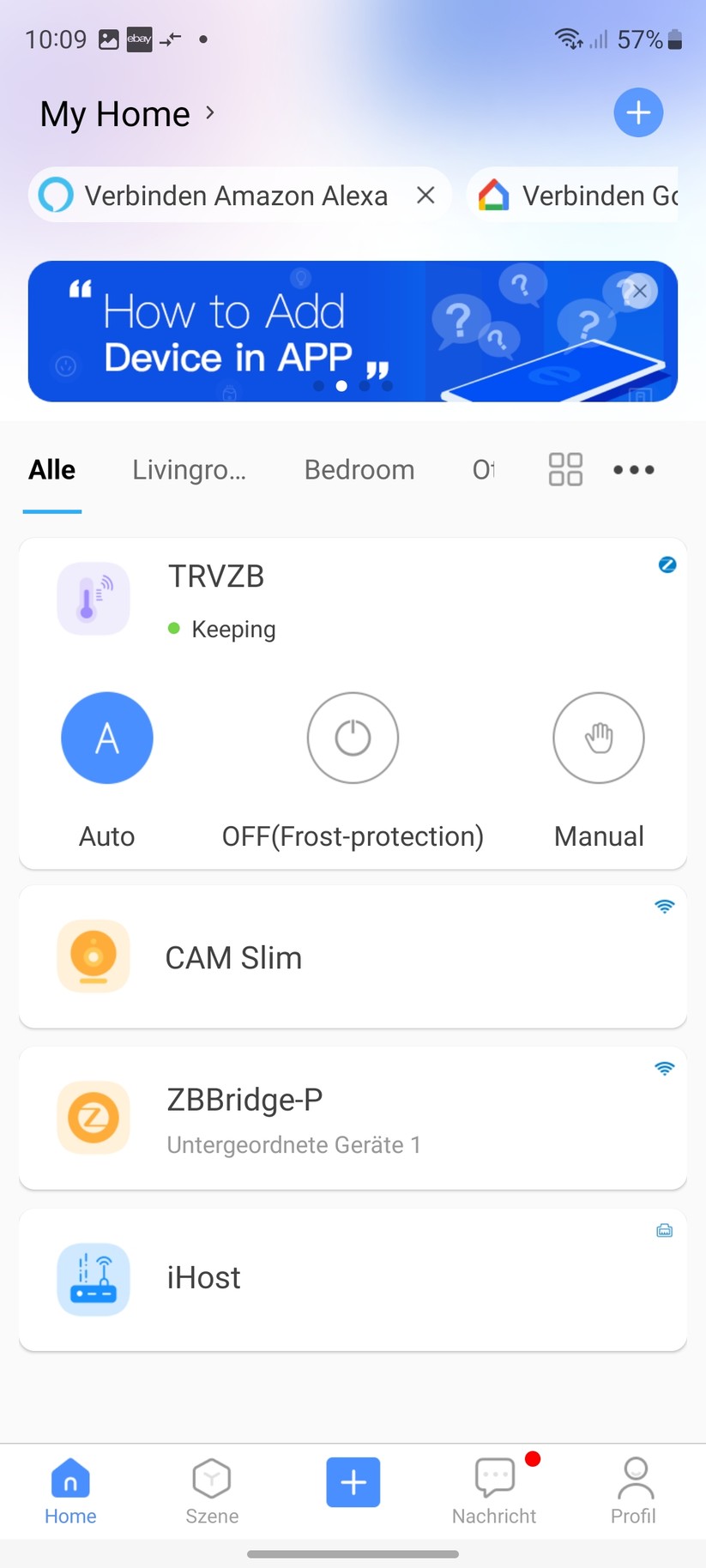The height and width of the screenshot is (1568, 706).
Task: Tap the LAN icon on iHost card
Action: click(664, 1230)
